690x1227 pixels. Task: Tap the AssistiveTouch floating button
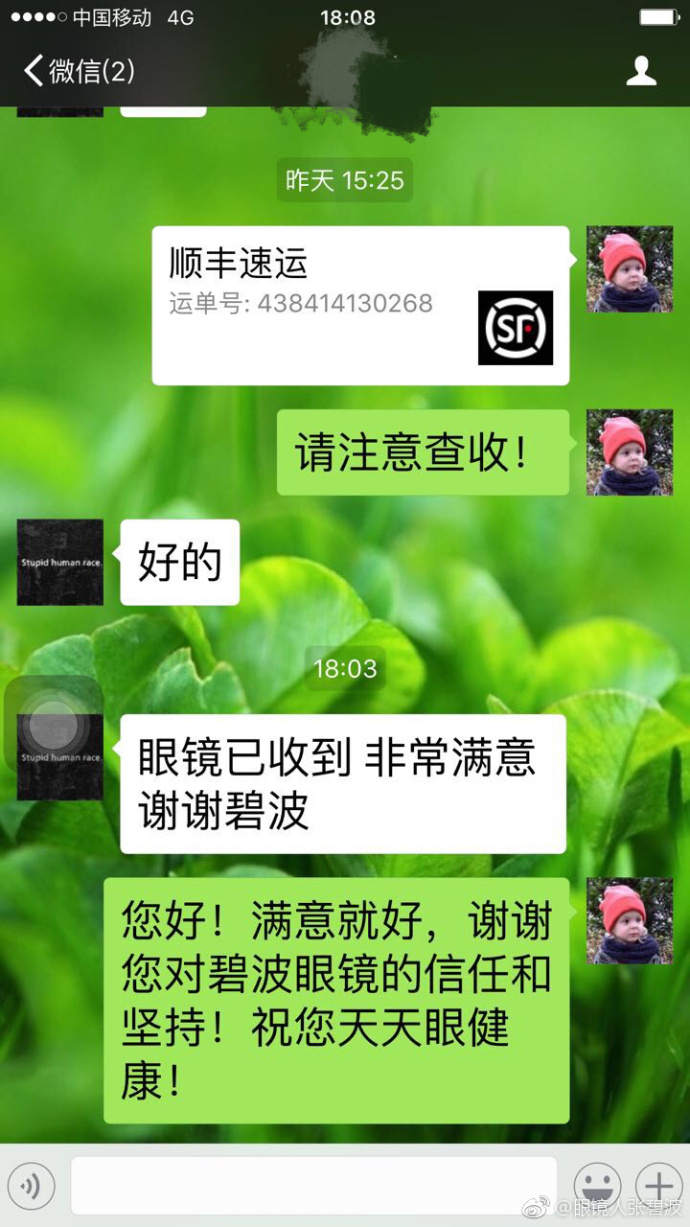52,726
